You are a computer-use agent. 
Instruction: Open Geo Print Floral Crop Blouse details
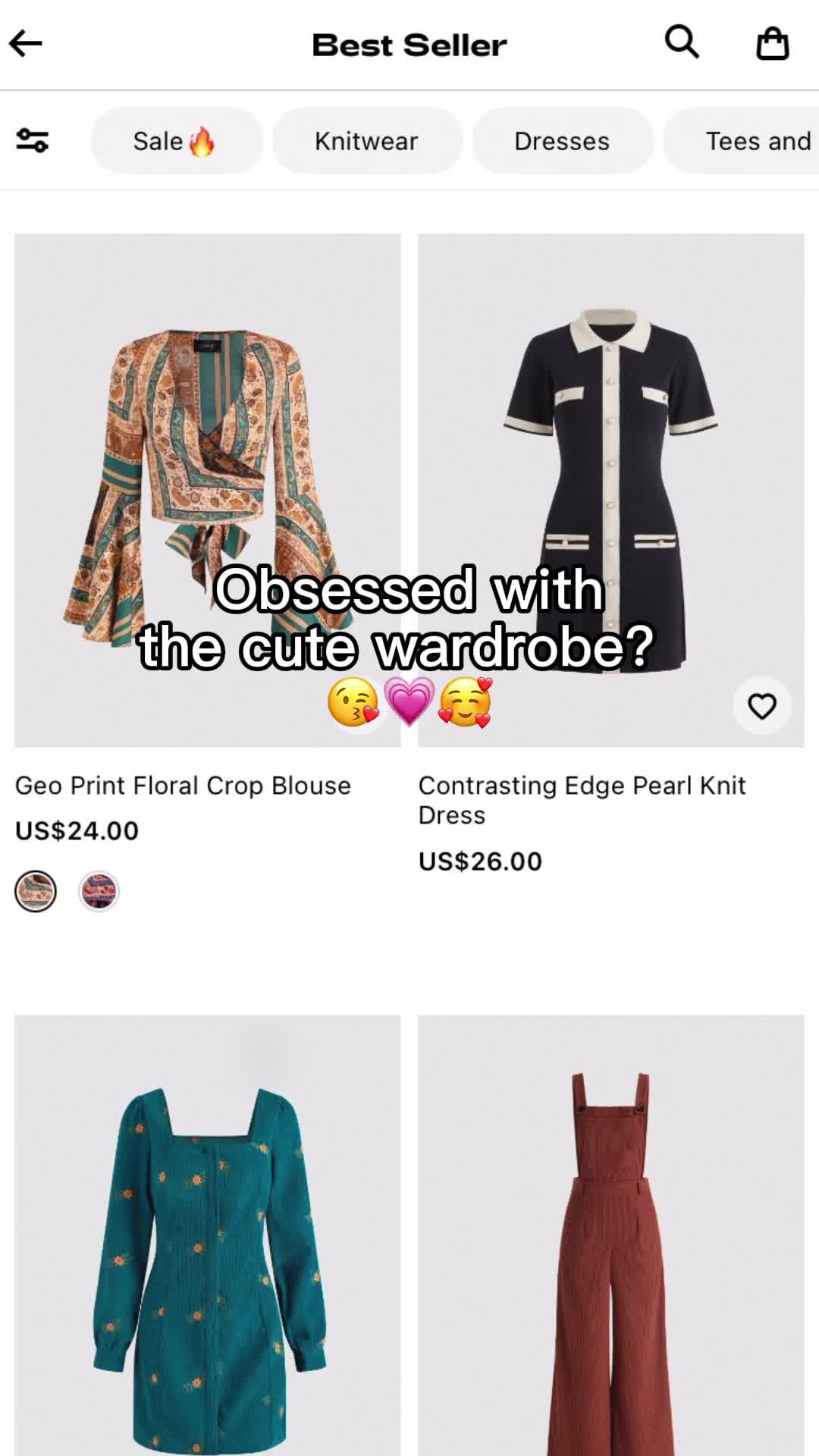pos(182,785)
